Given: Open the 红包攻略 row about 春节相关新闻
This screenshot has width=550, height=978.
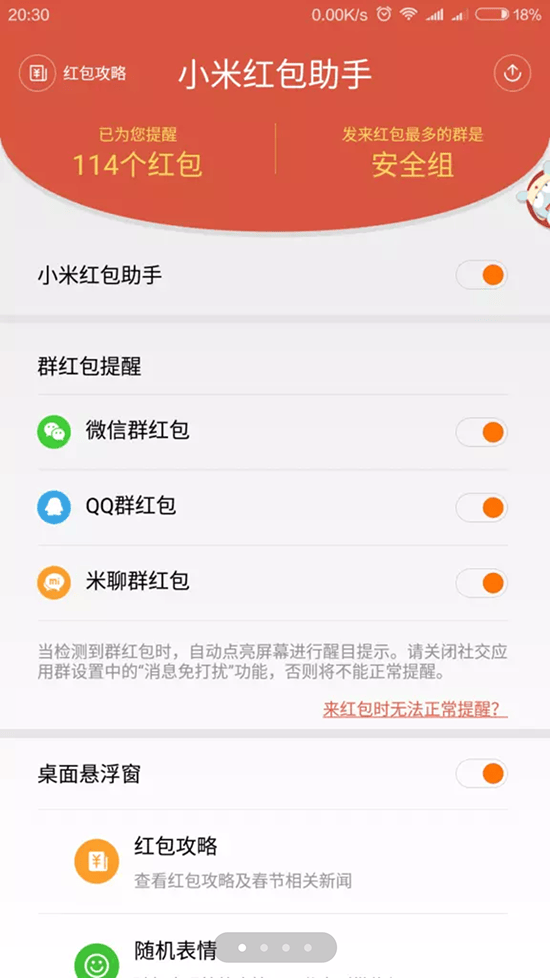Looking at the screenshot, I should [x=273, y=861].
